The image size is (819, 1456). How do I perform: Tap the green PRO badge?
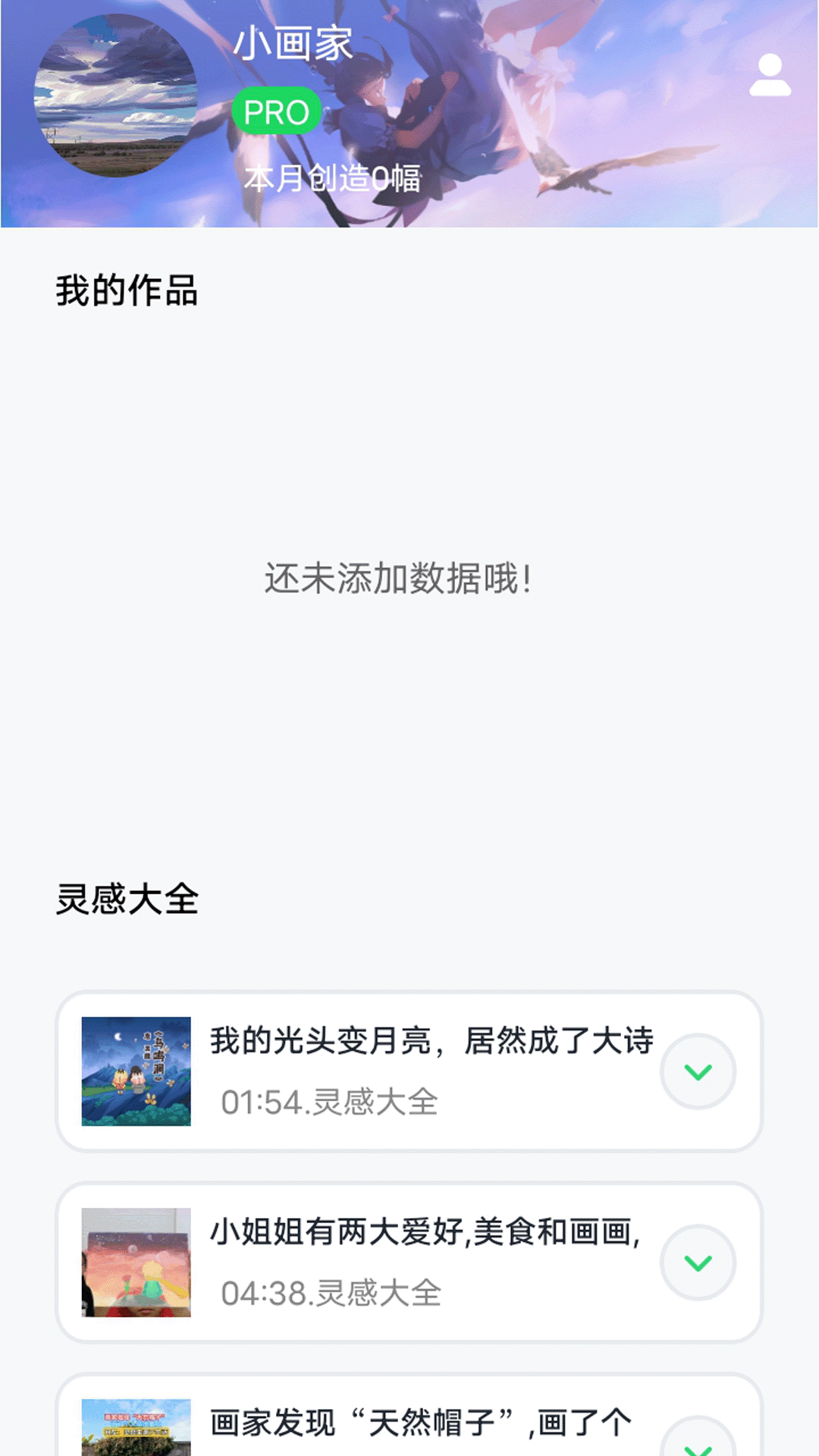click(x=276, y=112)
